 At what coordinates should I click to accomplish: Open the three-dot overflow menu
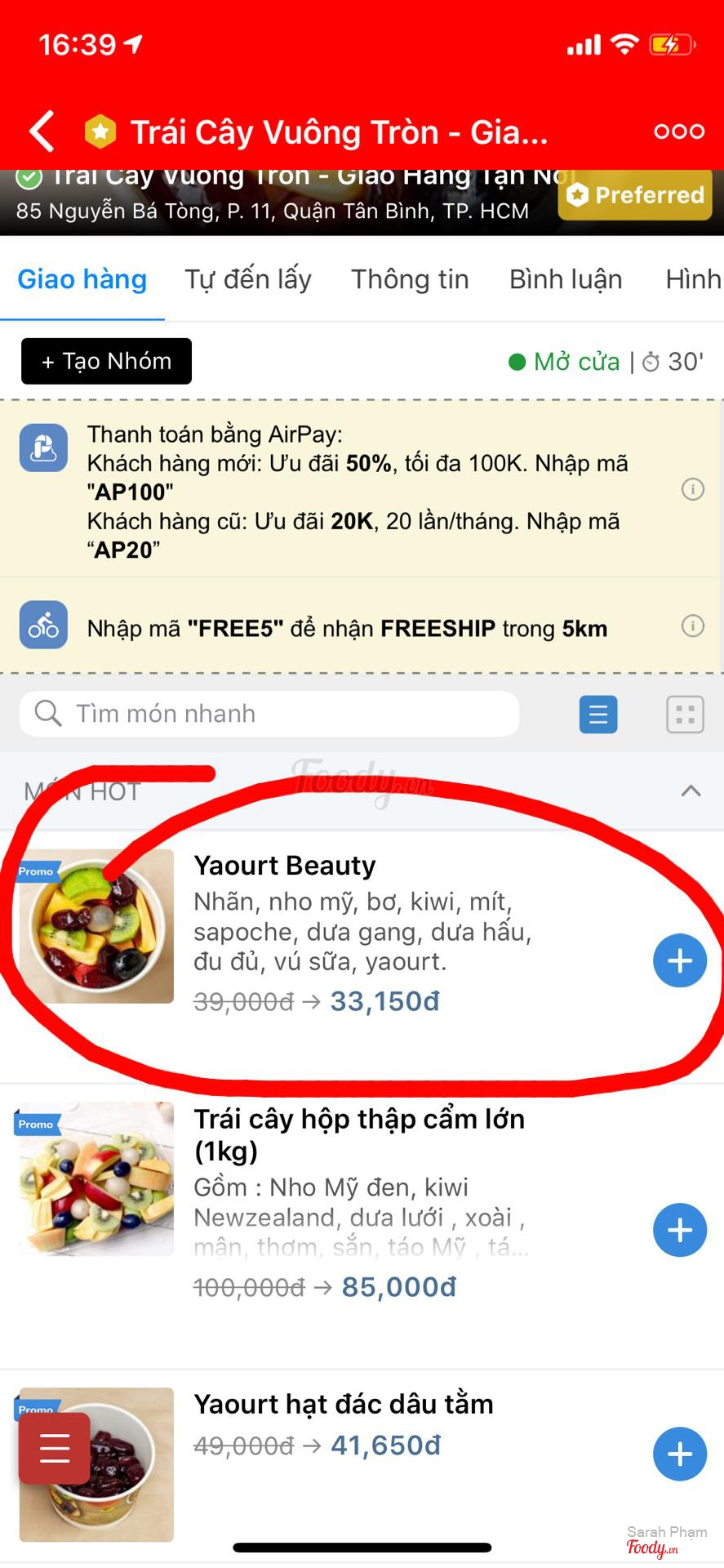pos(679,131)
